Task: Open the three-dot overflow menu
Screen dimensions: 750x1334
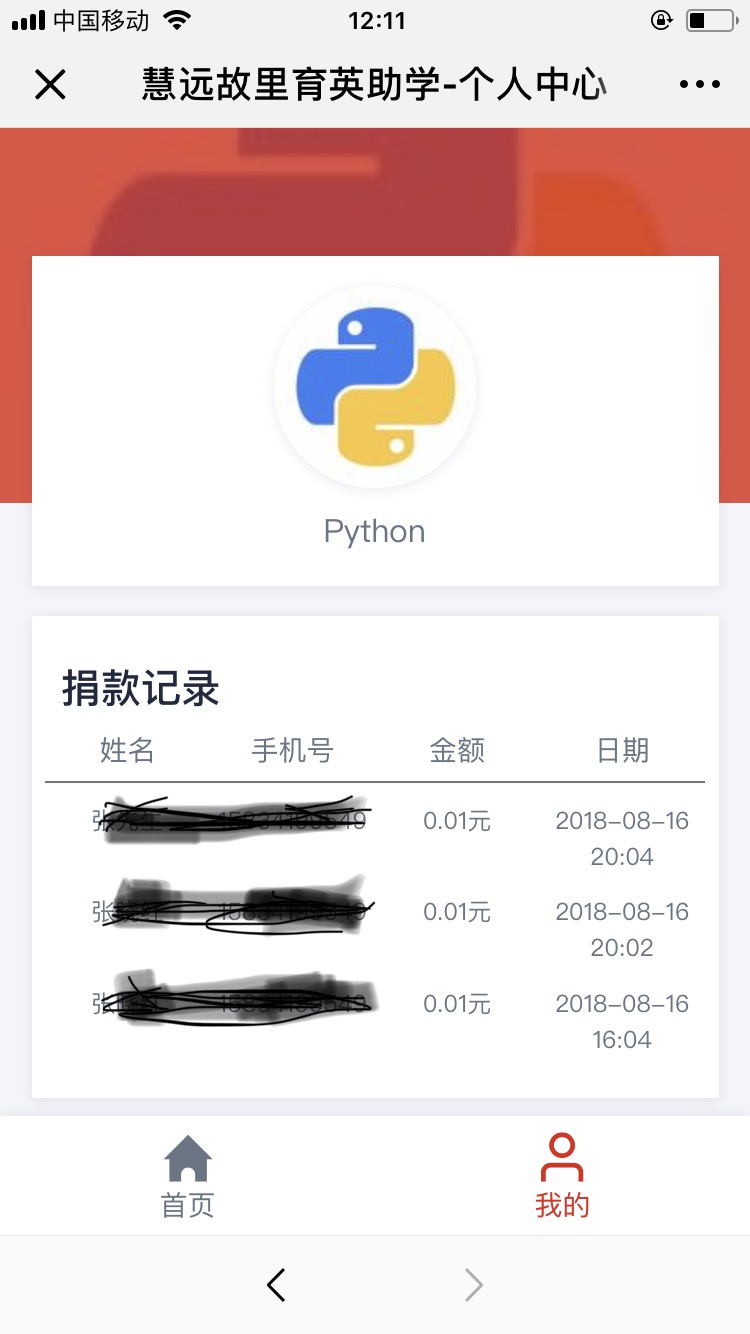Action: 700,85
